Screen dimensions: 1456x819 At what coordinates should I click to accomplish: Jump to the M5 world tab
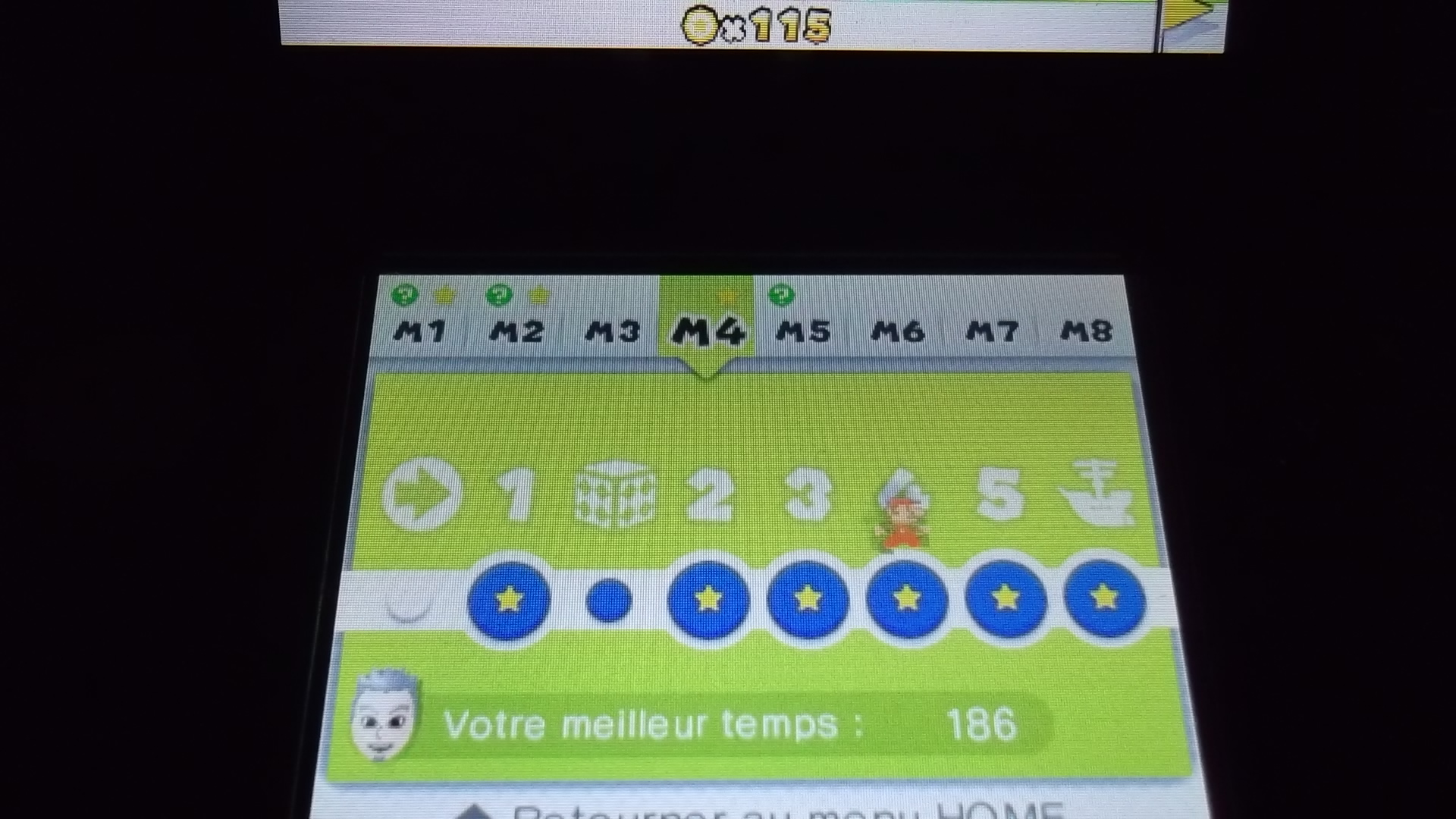click(803, 331)
